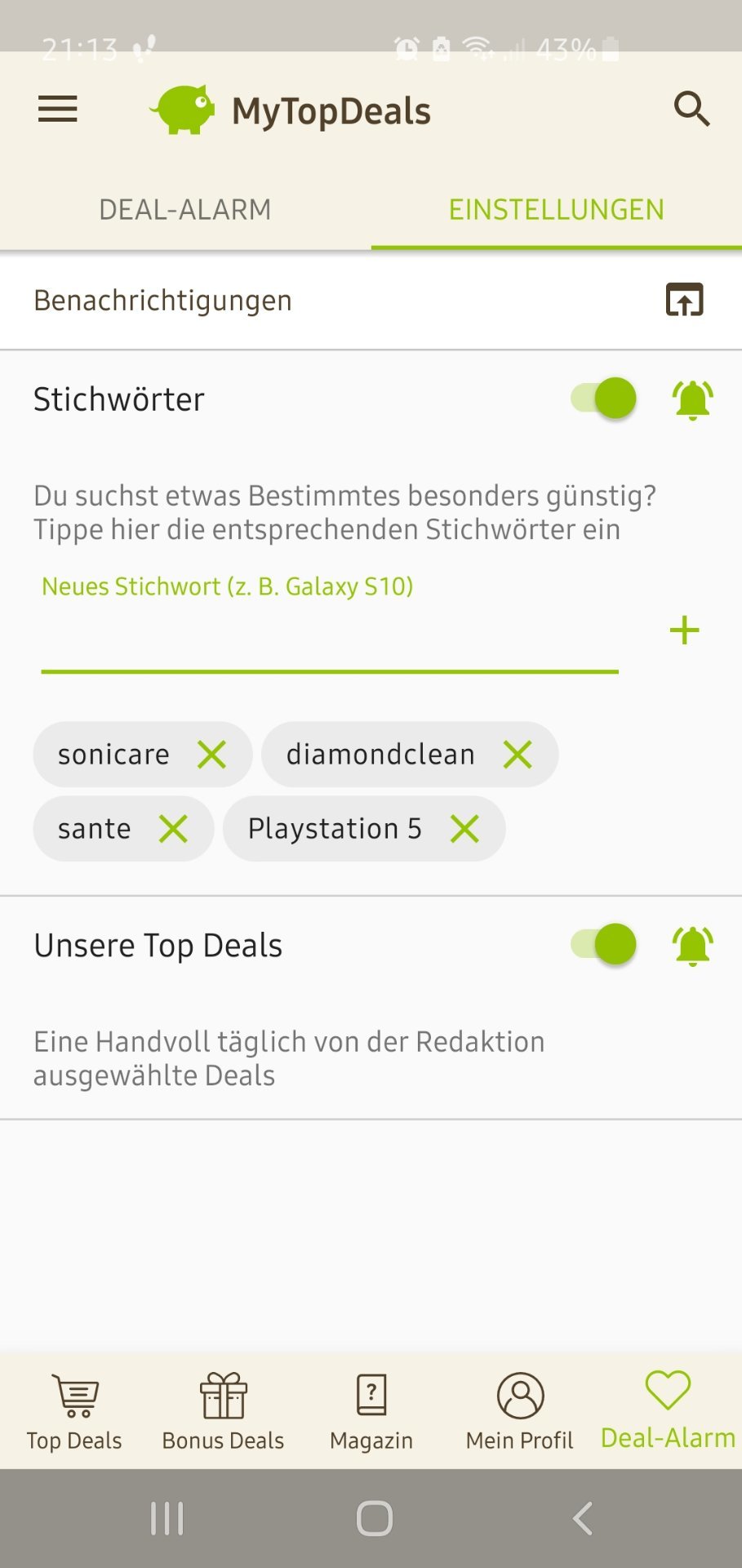The width and height of the screenshot is (742, 1568).
Task: Open the Bonus Deals section
Action: coord(223,1412)
